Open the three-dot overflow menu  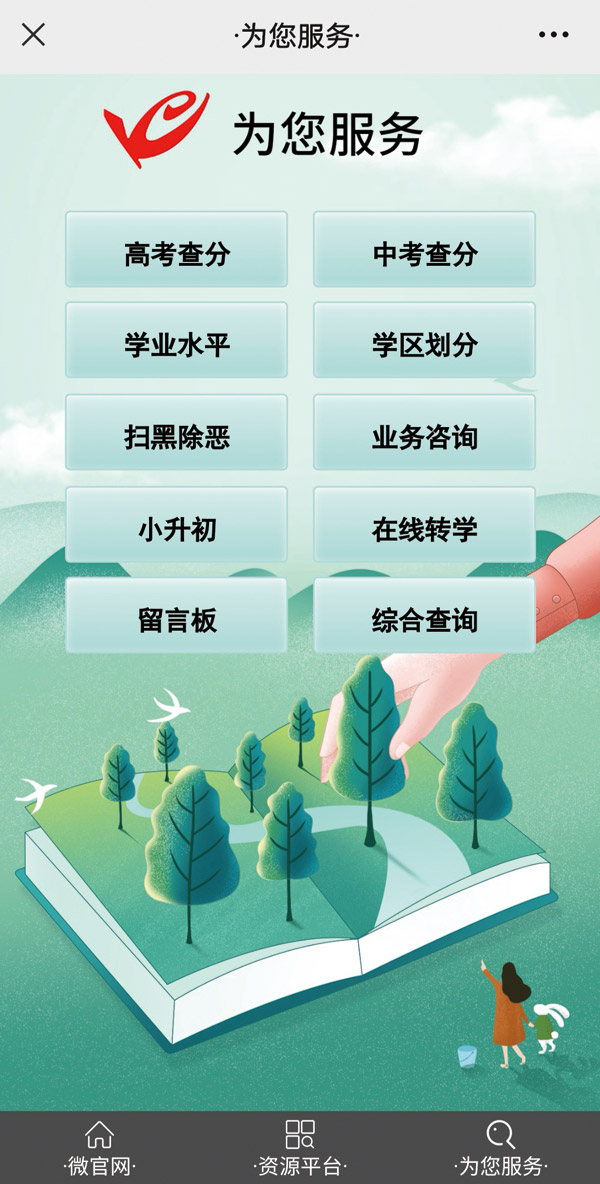click(x=553, y=35)
